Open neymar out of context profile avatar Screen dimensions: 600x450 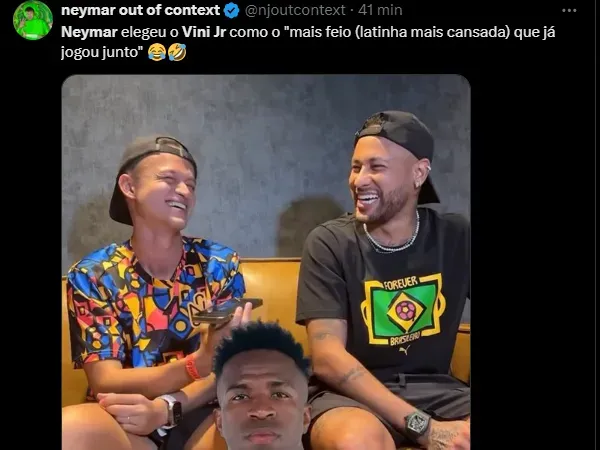point(32,20)
